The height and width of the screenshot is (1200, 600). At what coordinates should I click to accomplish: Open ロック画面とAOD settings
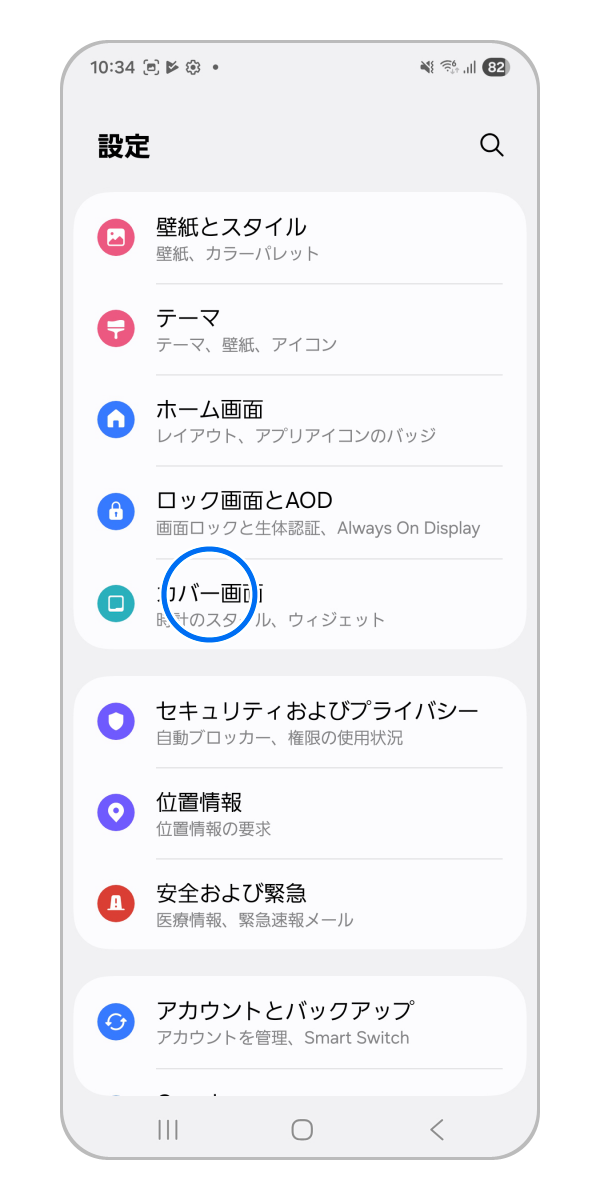coord(300,512)
